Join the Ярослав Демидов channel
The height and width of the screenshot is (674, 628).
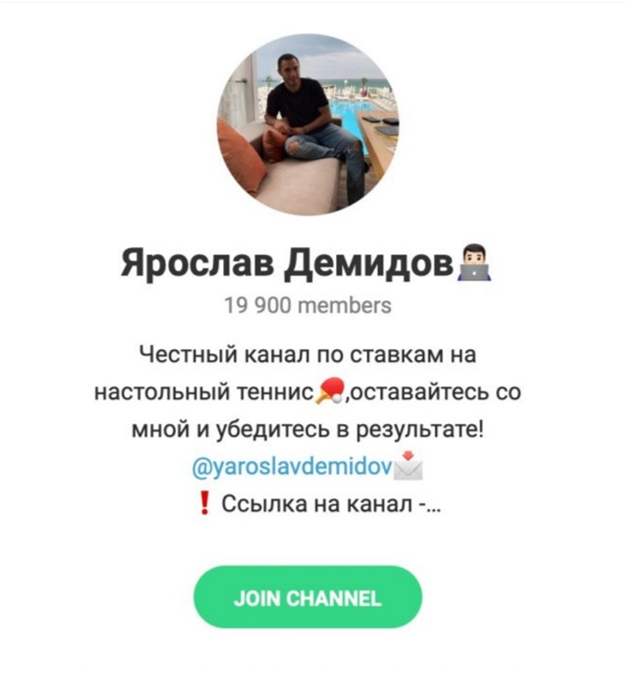[x=307, y=598]
